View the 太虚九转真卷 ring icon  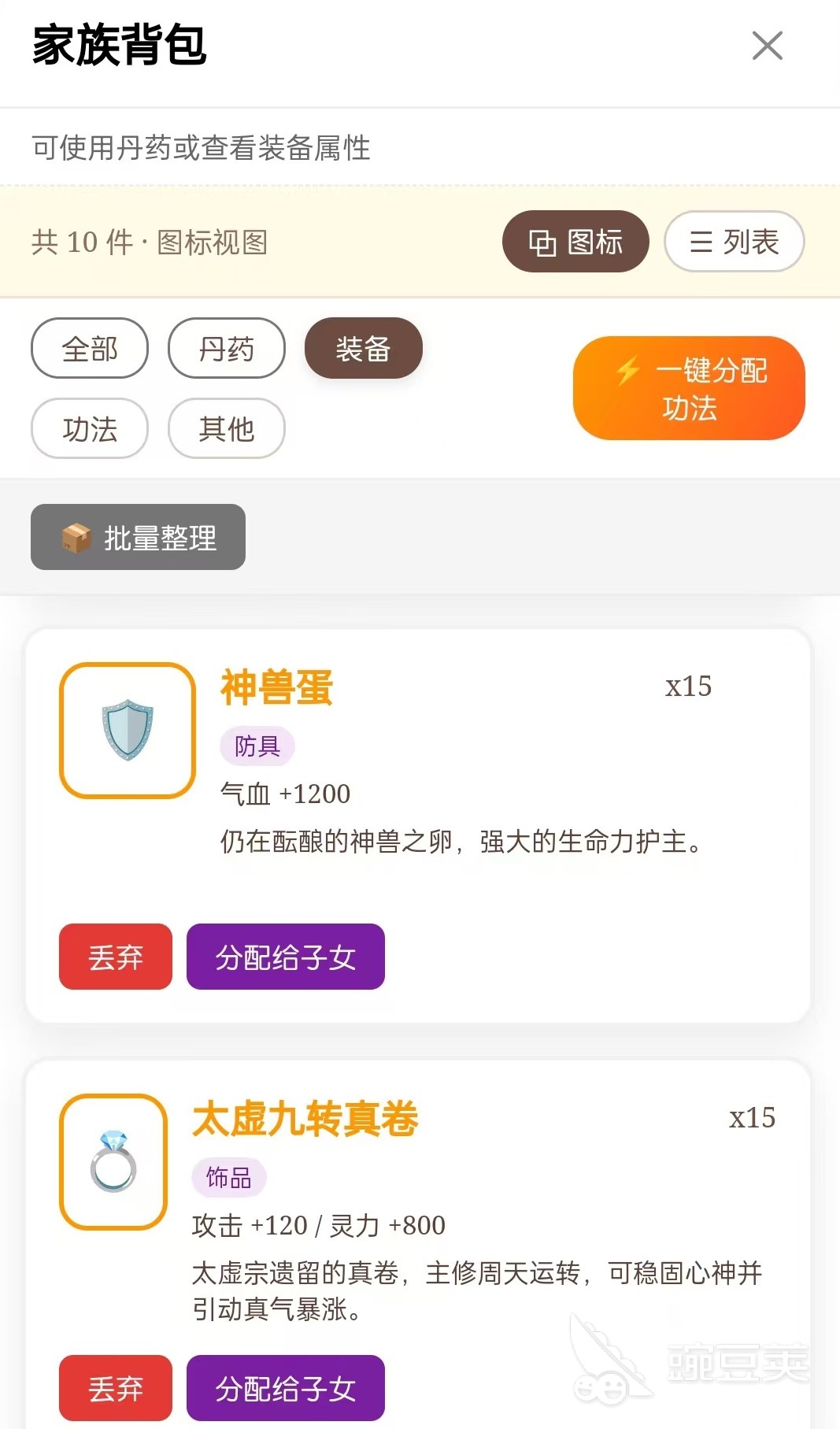(113, 1162)
